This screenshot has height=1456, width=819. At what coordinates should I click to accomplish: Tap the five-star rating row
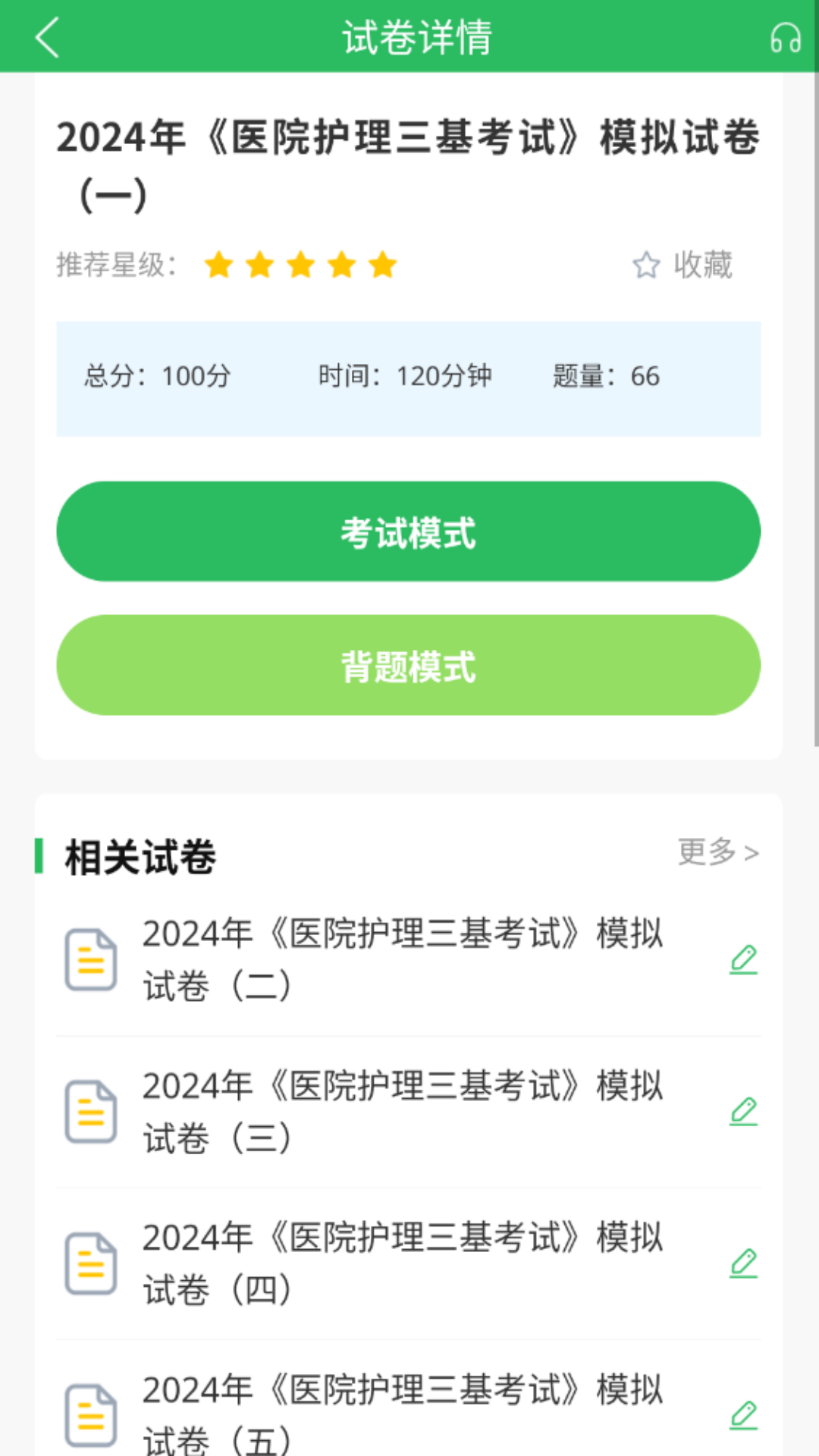click(301, 265)
